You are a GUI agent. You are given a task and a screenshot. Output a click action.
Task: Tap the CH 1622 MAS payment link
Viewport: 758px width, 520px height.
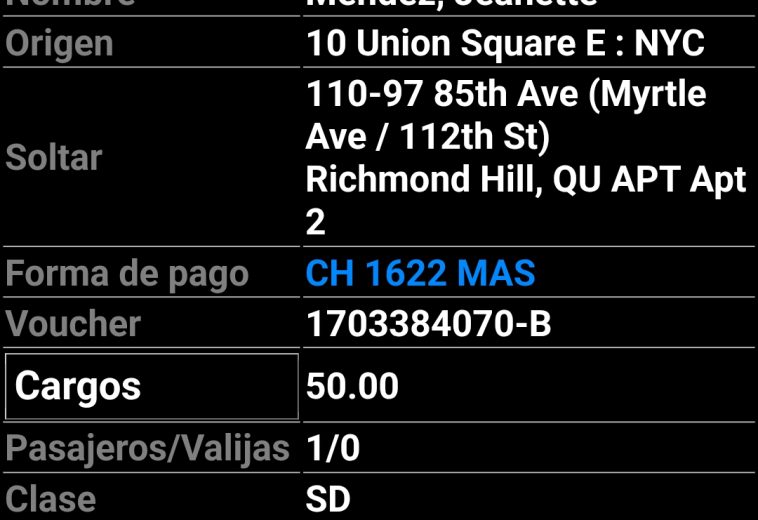click(420, 273)
